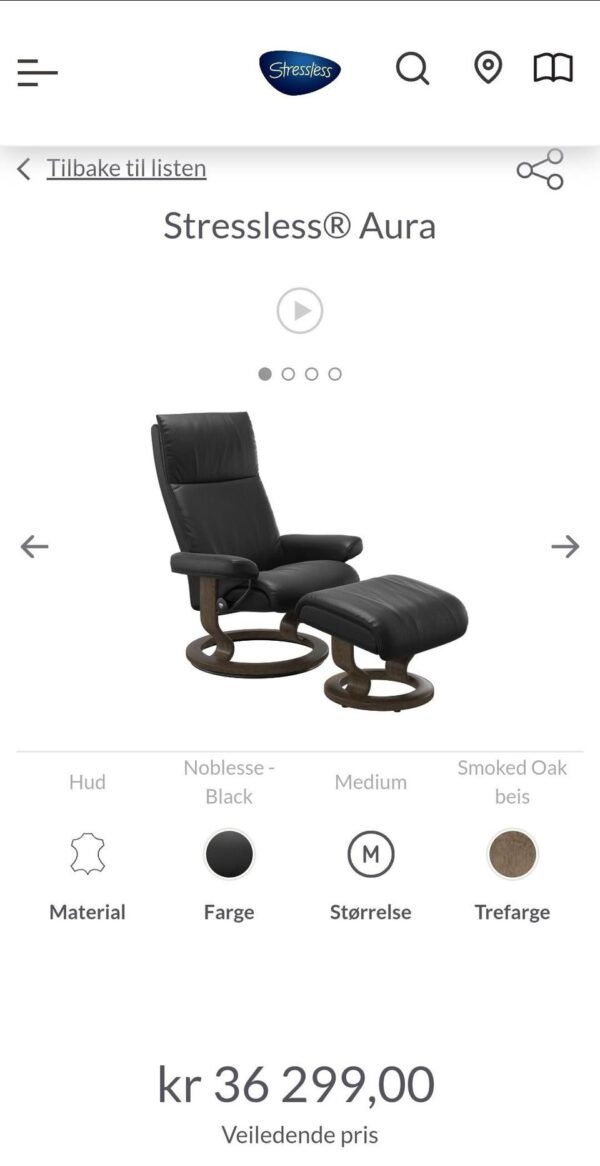Change the Størrelse size option
The width and height of the screenshot is (600, 1166).
(x=370, y=854)
